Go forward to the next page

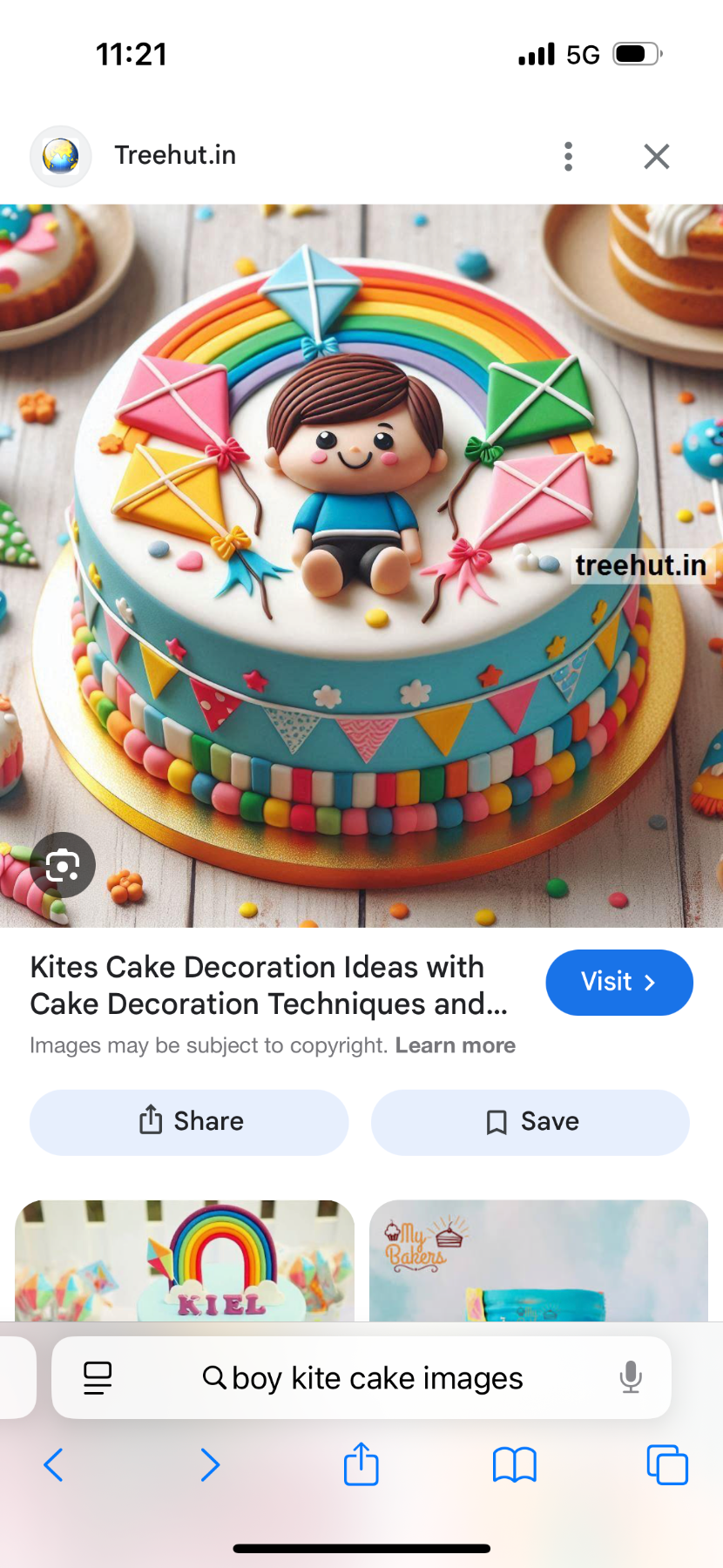(209, 1465)
